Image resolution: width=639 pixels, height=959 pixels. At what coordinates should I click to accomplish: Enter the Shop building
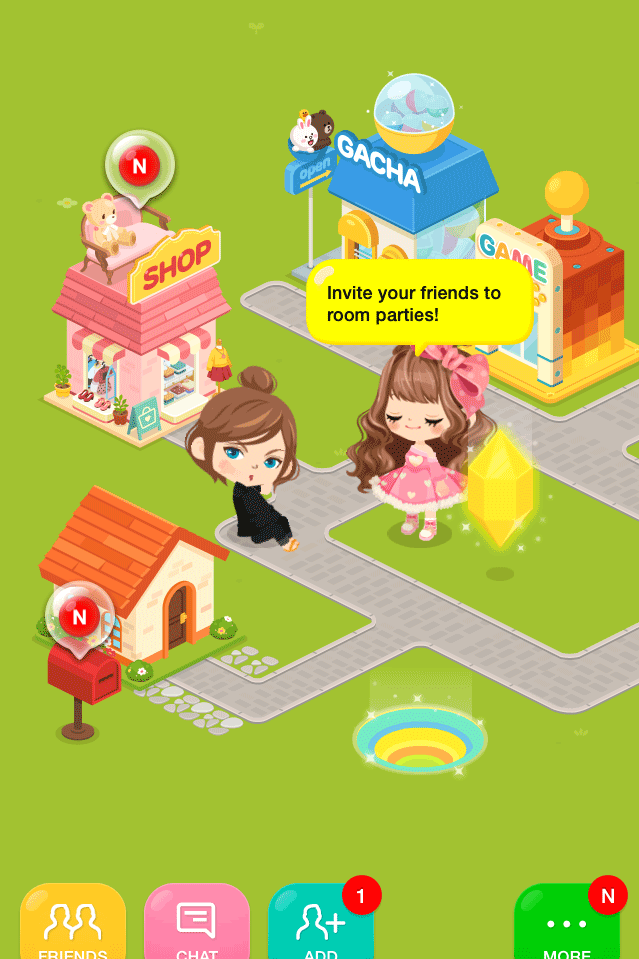click(x=140, y=340)
